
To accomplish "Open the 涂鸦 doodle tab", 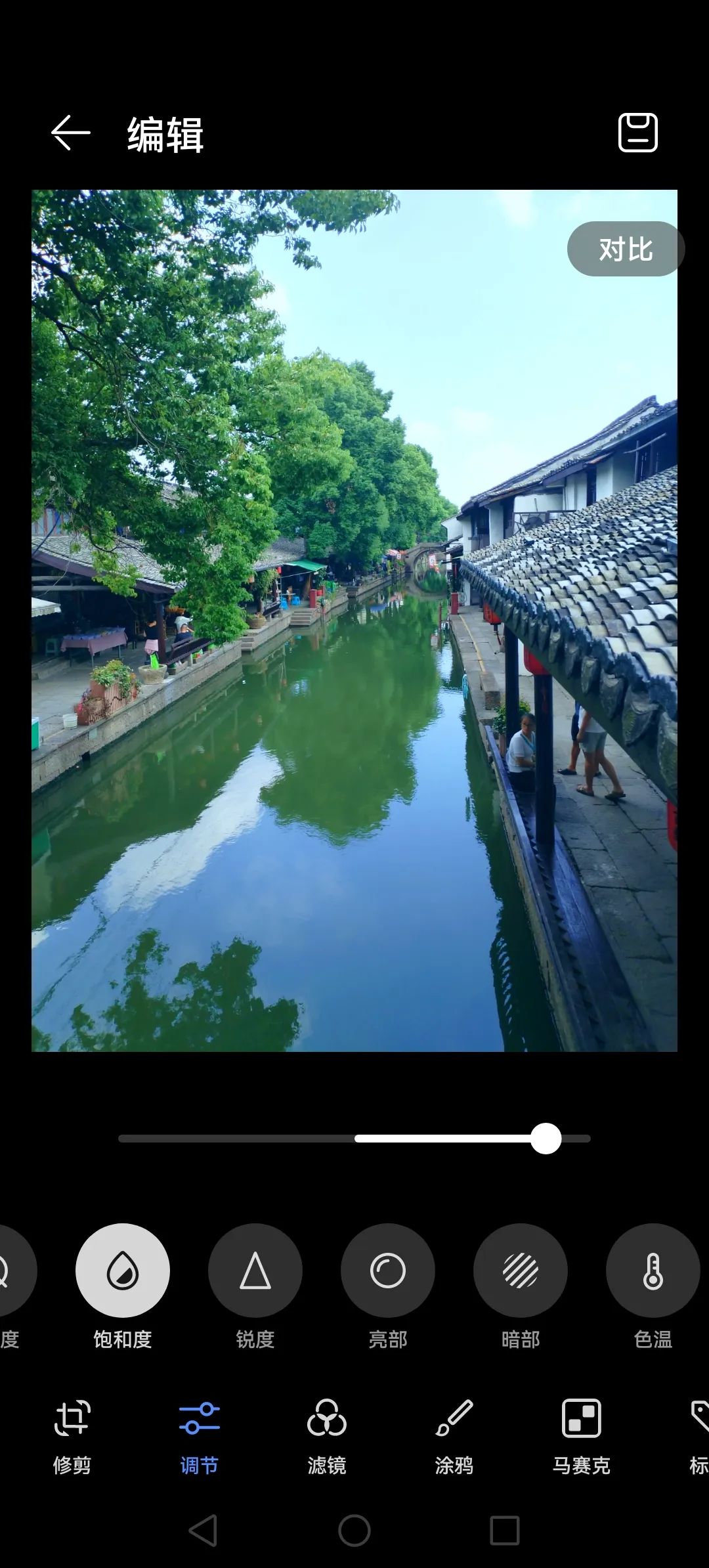I will coord(454,1437).
